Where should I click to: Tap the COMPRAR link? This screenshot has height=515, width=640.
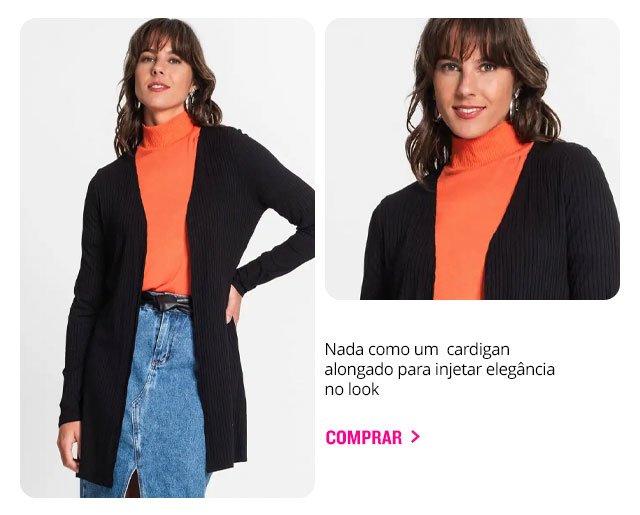tap(372, 438)
